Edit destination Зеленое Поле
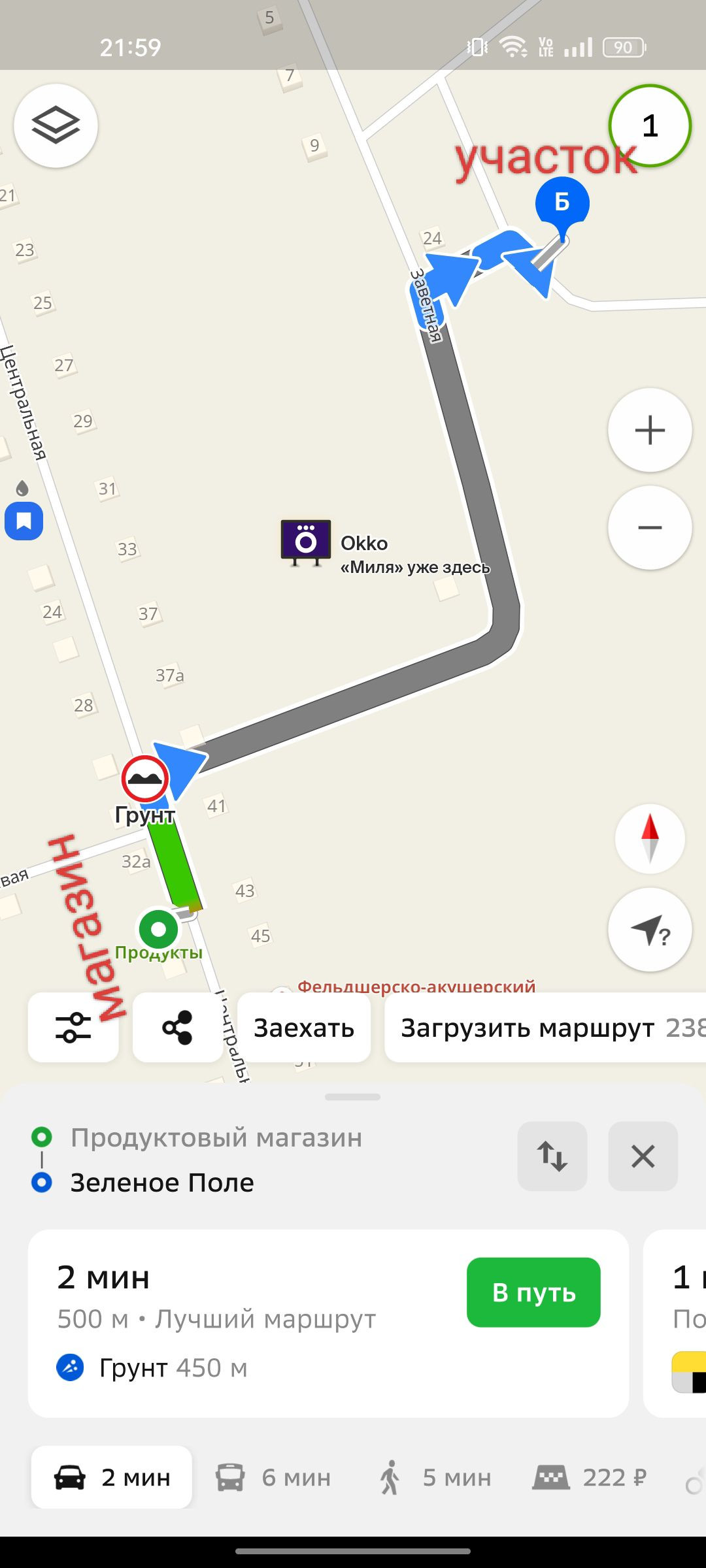This screenshot has height=1568, width=706. tap(162, 1183)
